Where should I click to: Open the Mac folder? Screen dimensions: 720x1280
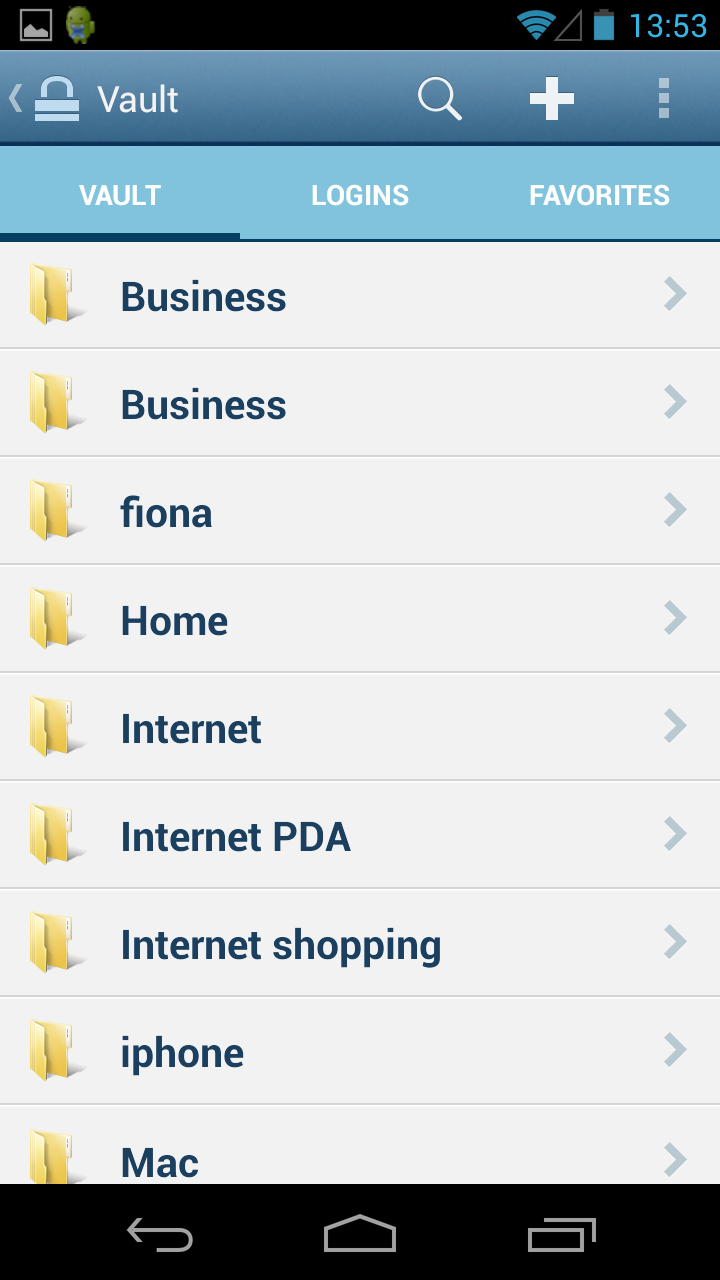[360, 1146]
